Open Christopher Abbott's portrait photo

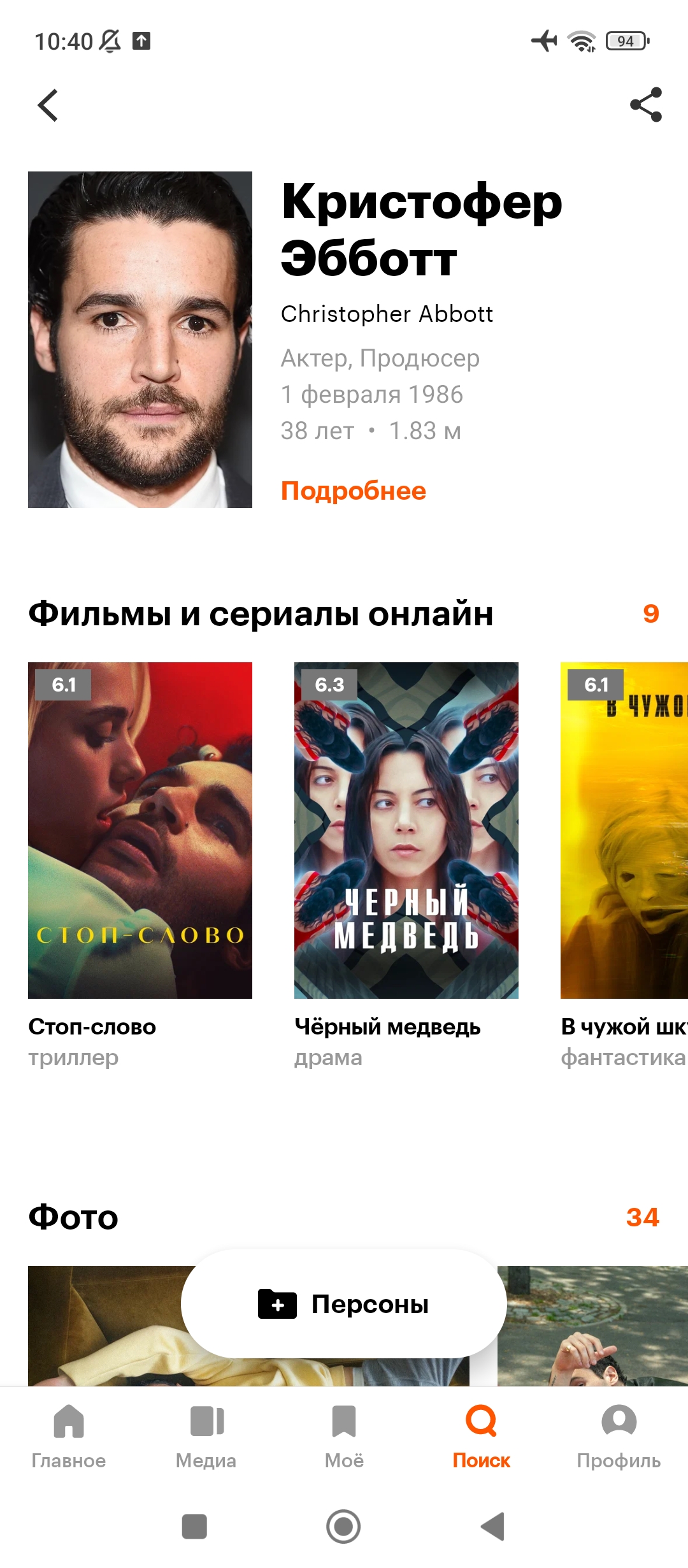click(x=140, y=340)
